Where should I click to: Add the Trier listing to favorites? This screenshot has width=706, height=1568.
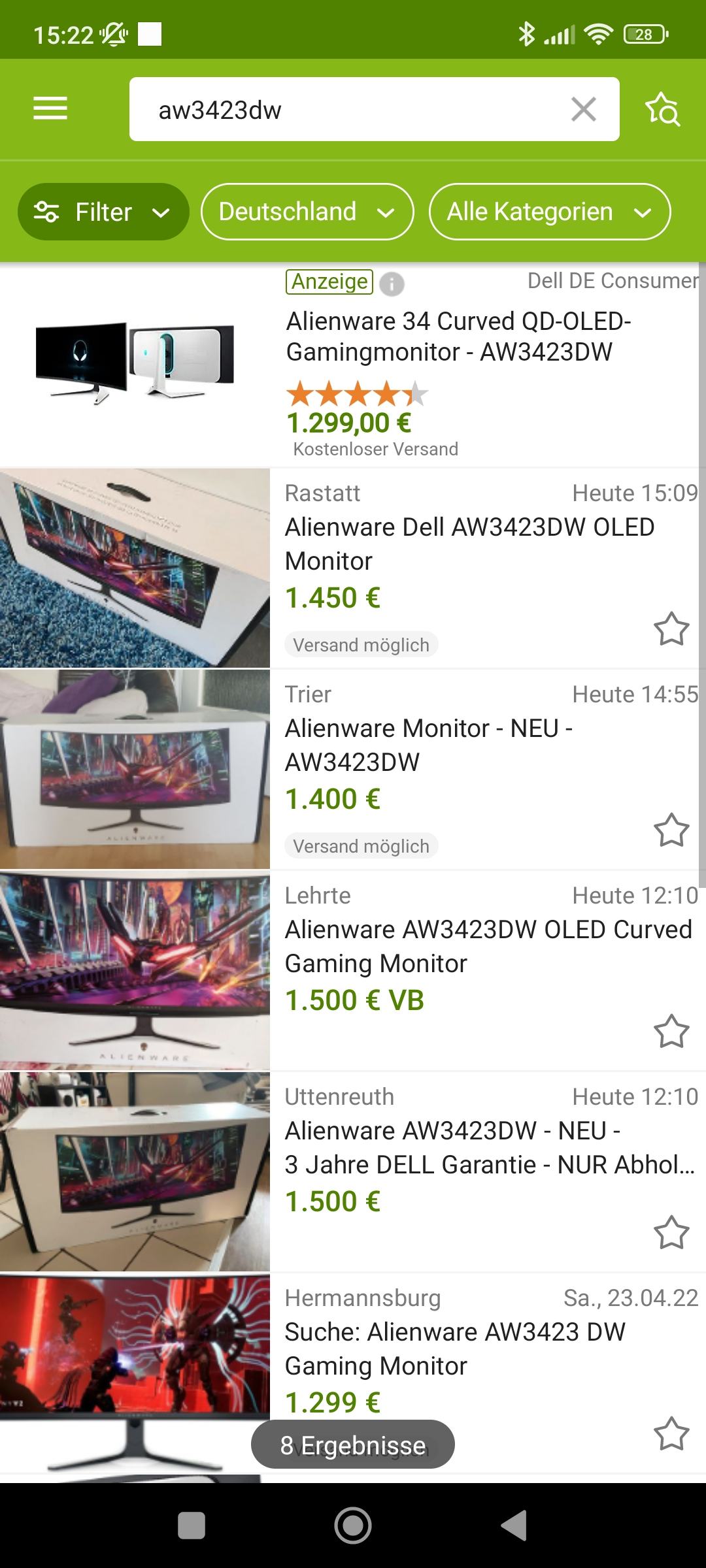[671, 830]
